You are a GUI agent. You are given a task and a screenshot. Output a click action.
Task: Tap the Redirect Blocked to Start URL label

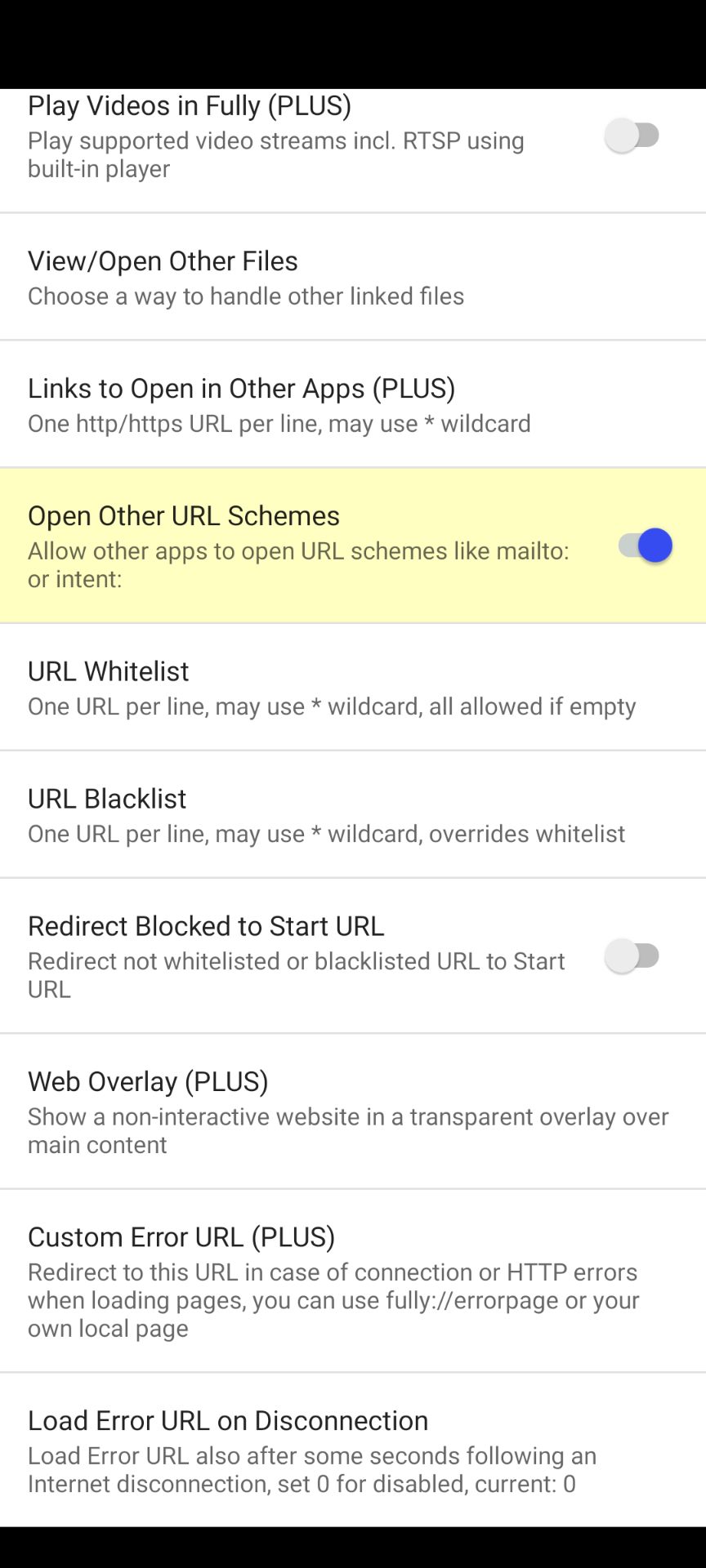tap(206, 926)
